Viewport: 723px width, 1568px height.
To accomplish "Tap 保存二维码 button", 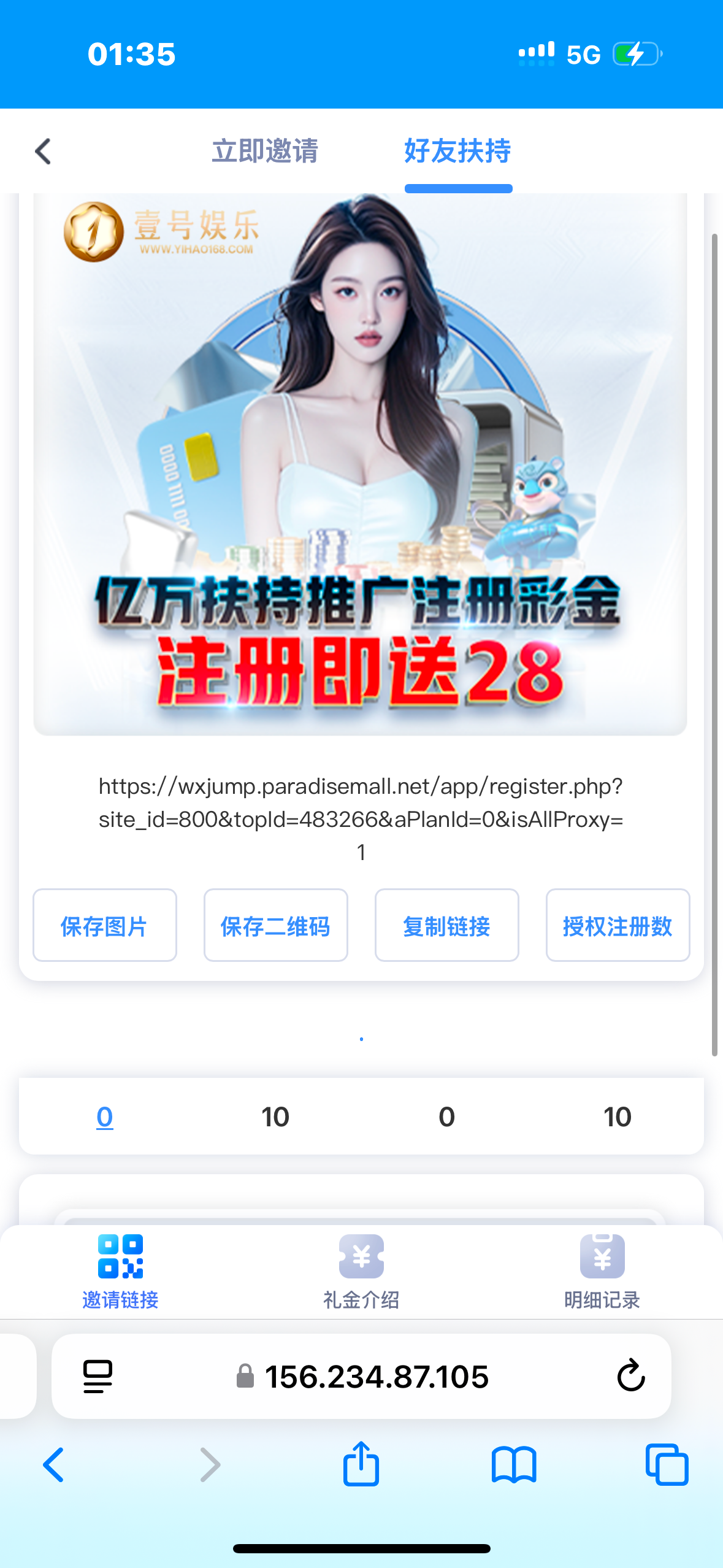I will point(276,925).
